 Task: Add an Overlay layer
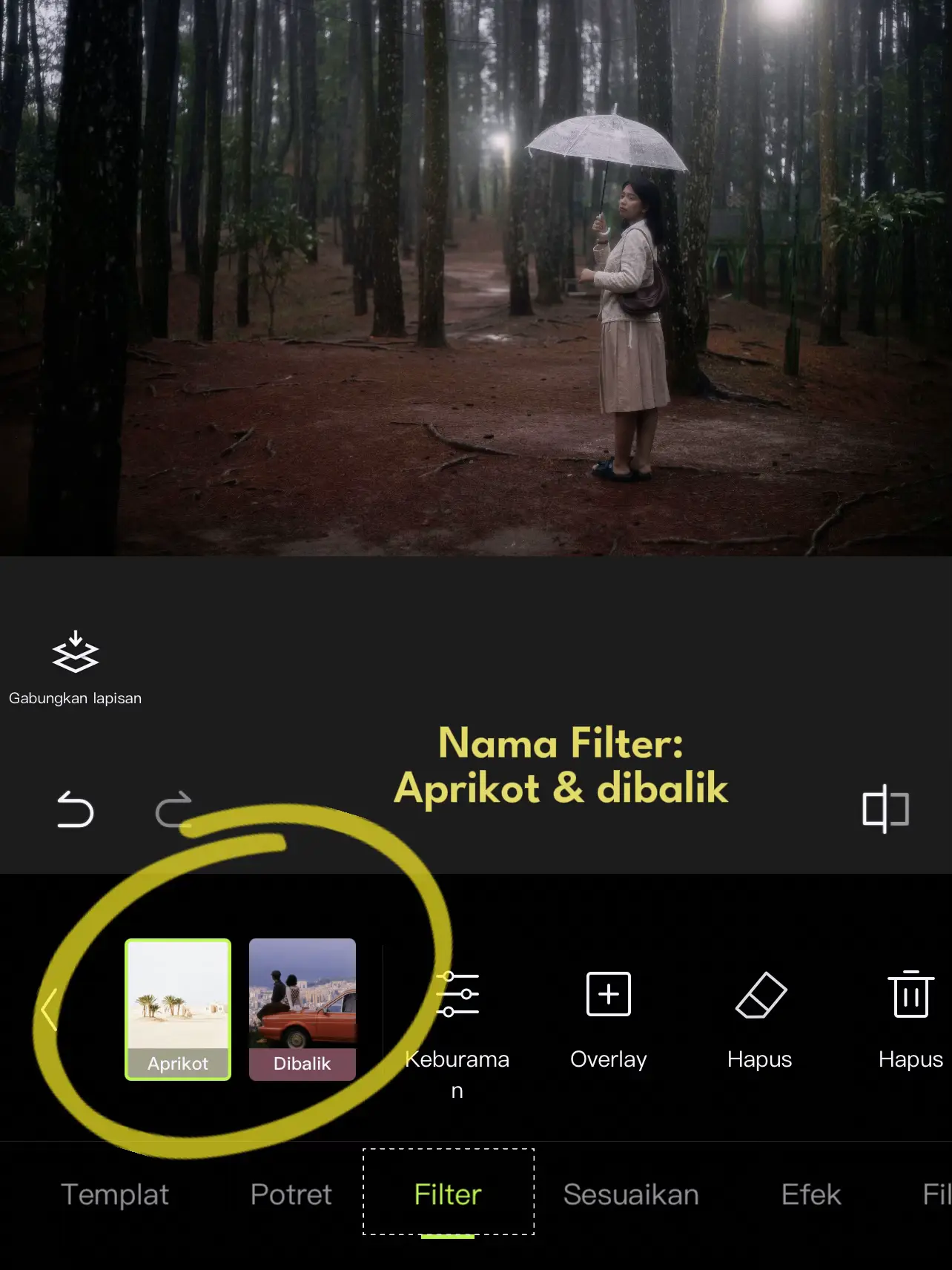coord(608,1018)
